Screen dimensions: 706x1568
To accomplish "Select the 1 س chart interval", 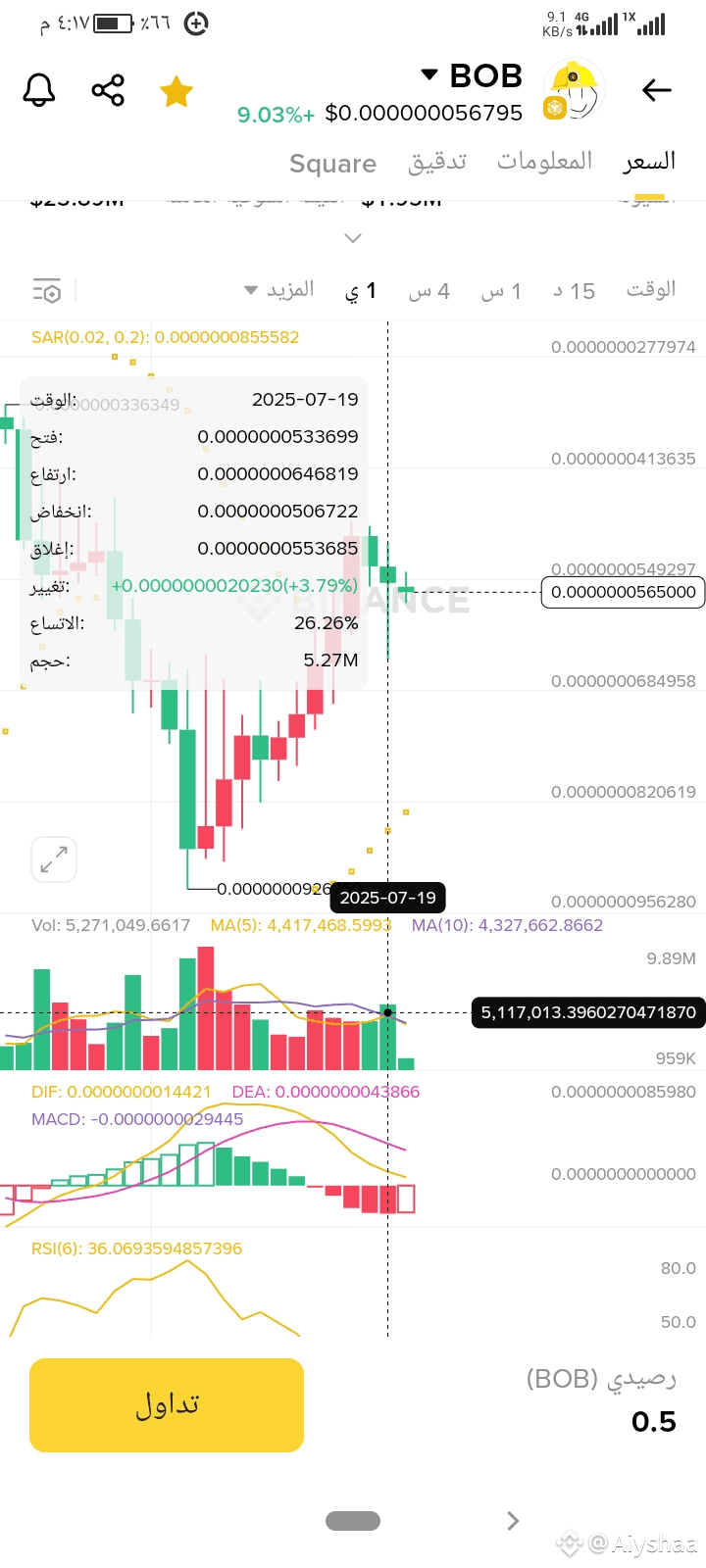I will pos(501,290).
